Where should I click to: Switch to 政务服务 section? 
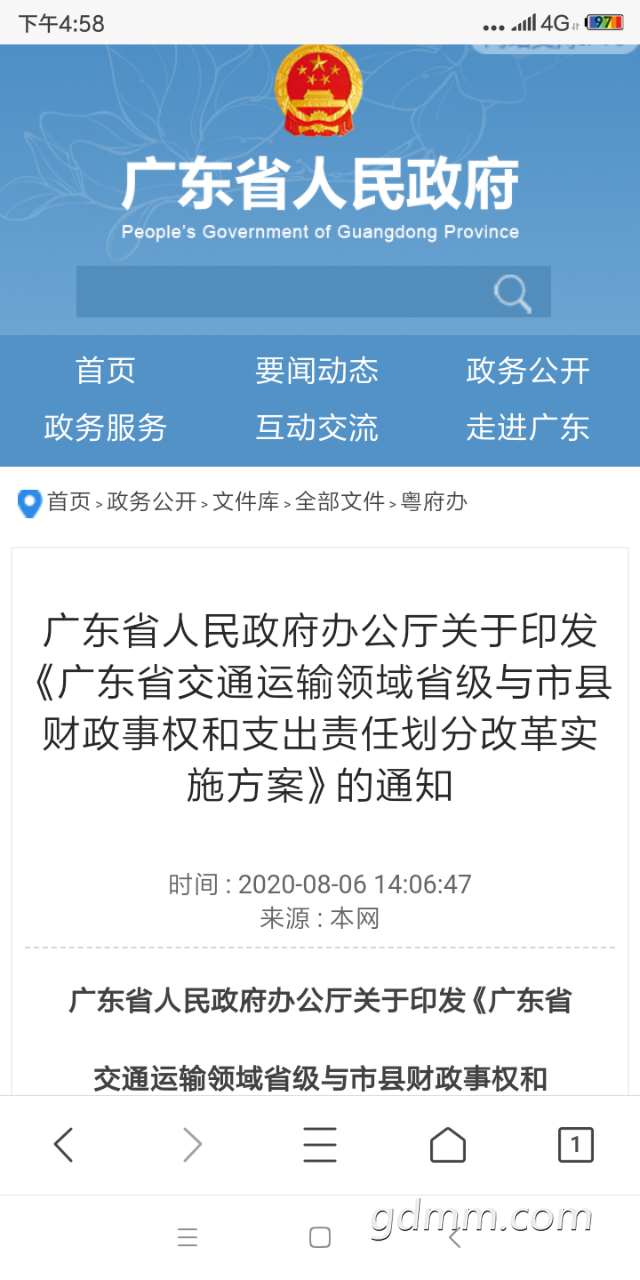105,428
